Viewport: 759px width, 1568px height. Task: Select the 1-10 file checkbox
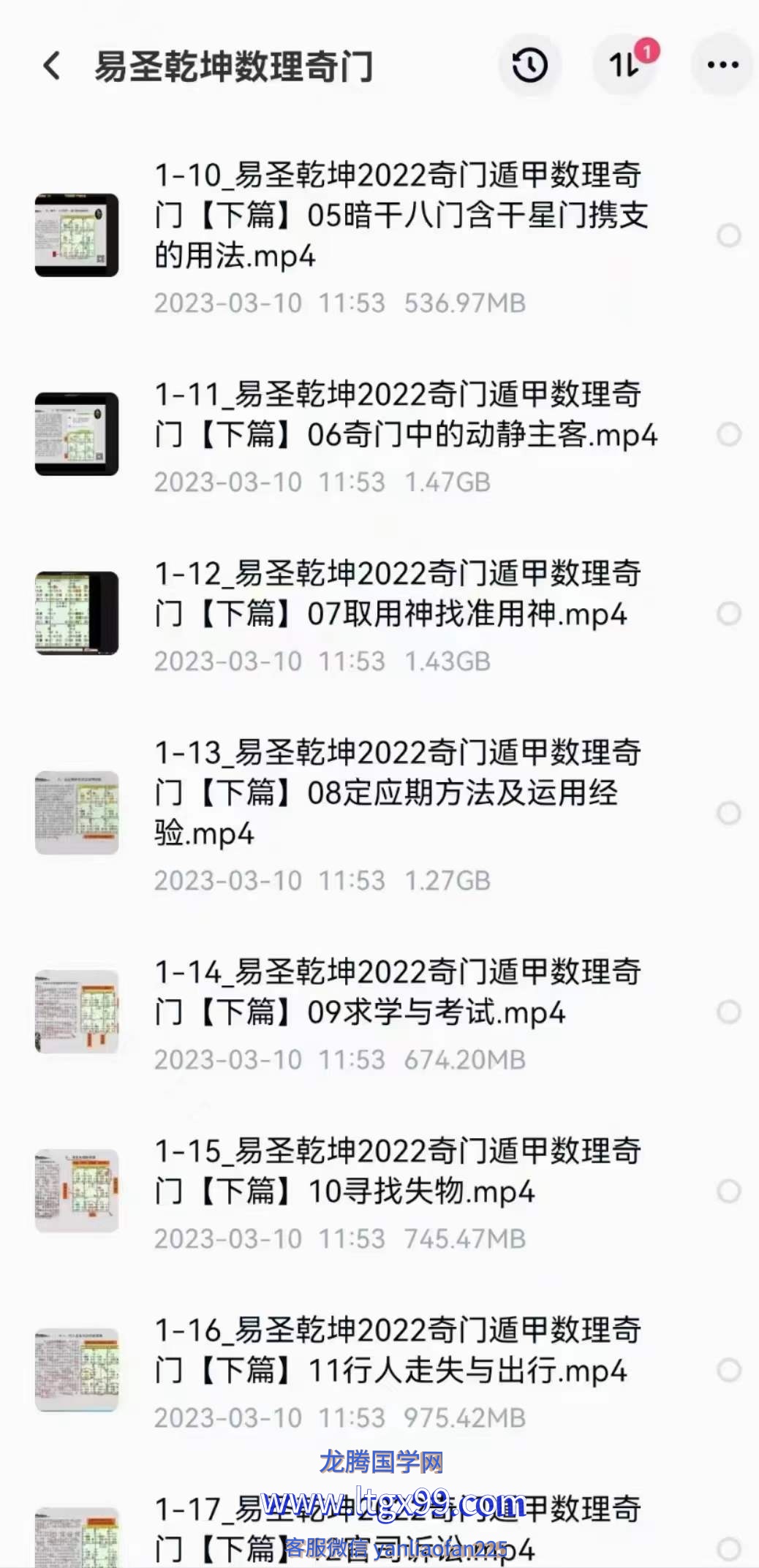coord(728,235)
